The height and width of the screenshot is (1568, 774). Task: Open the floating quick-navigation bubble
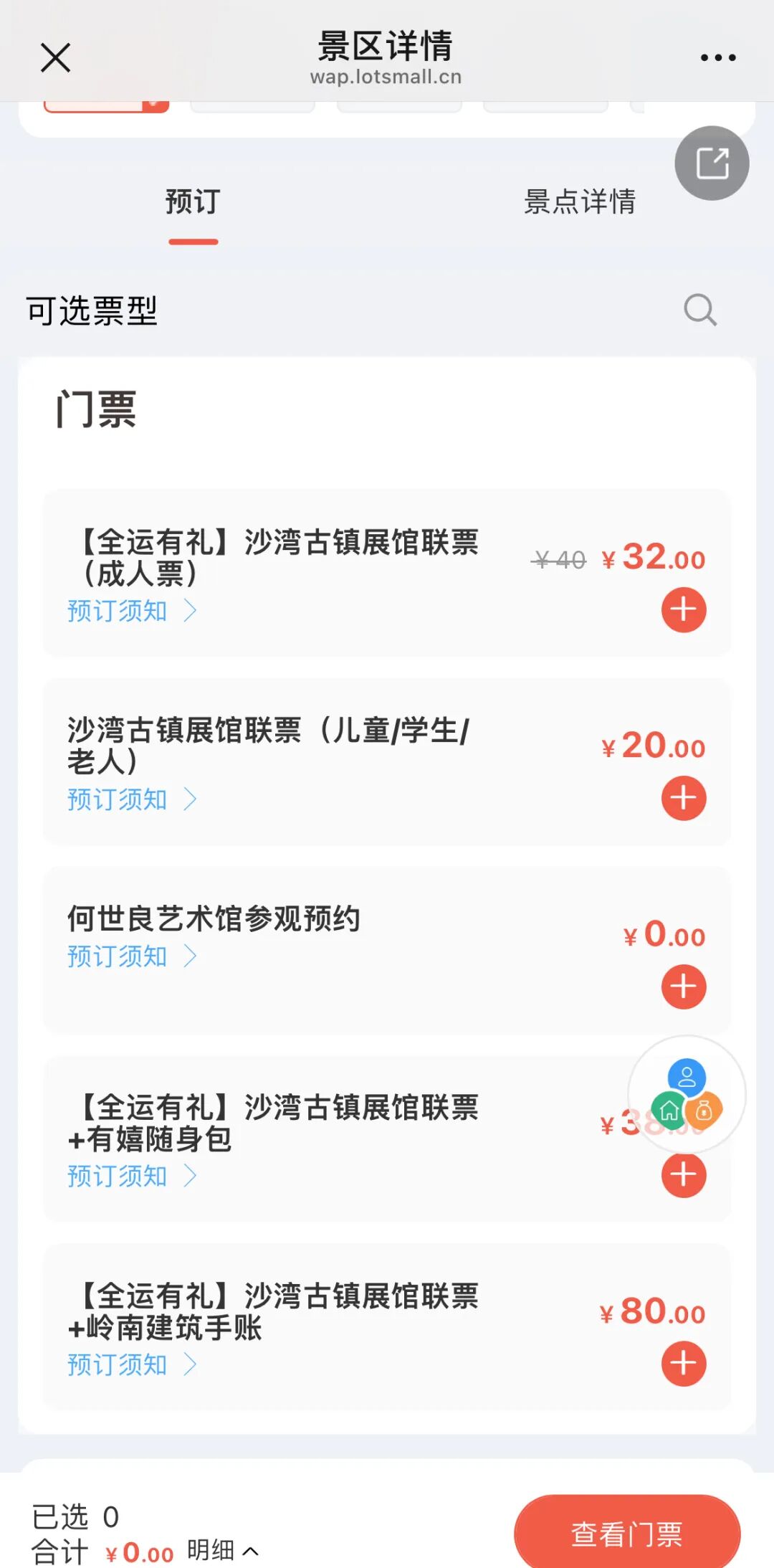tap(687, 1094)
